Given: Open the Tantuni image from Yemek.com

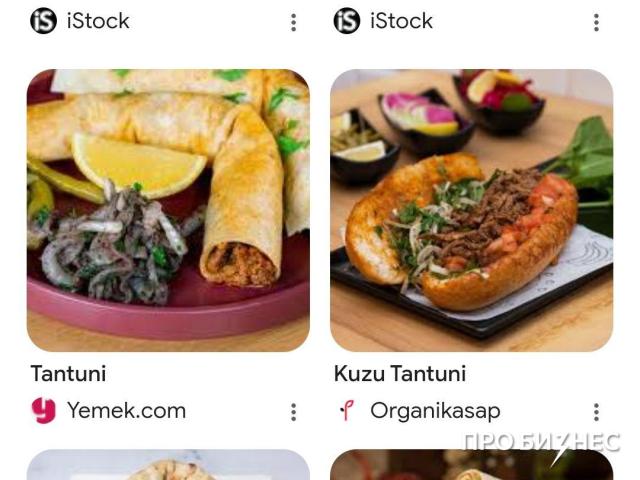Looking at the screenshot, I should point(168,210).
